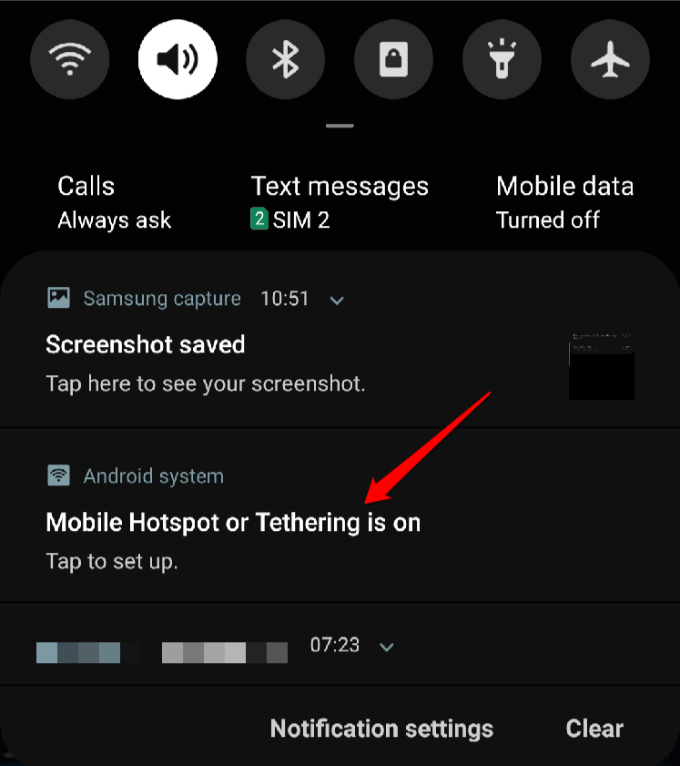Clear all notifications
Screen dimensions: 680x766
(594, 729)
